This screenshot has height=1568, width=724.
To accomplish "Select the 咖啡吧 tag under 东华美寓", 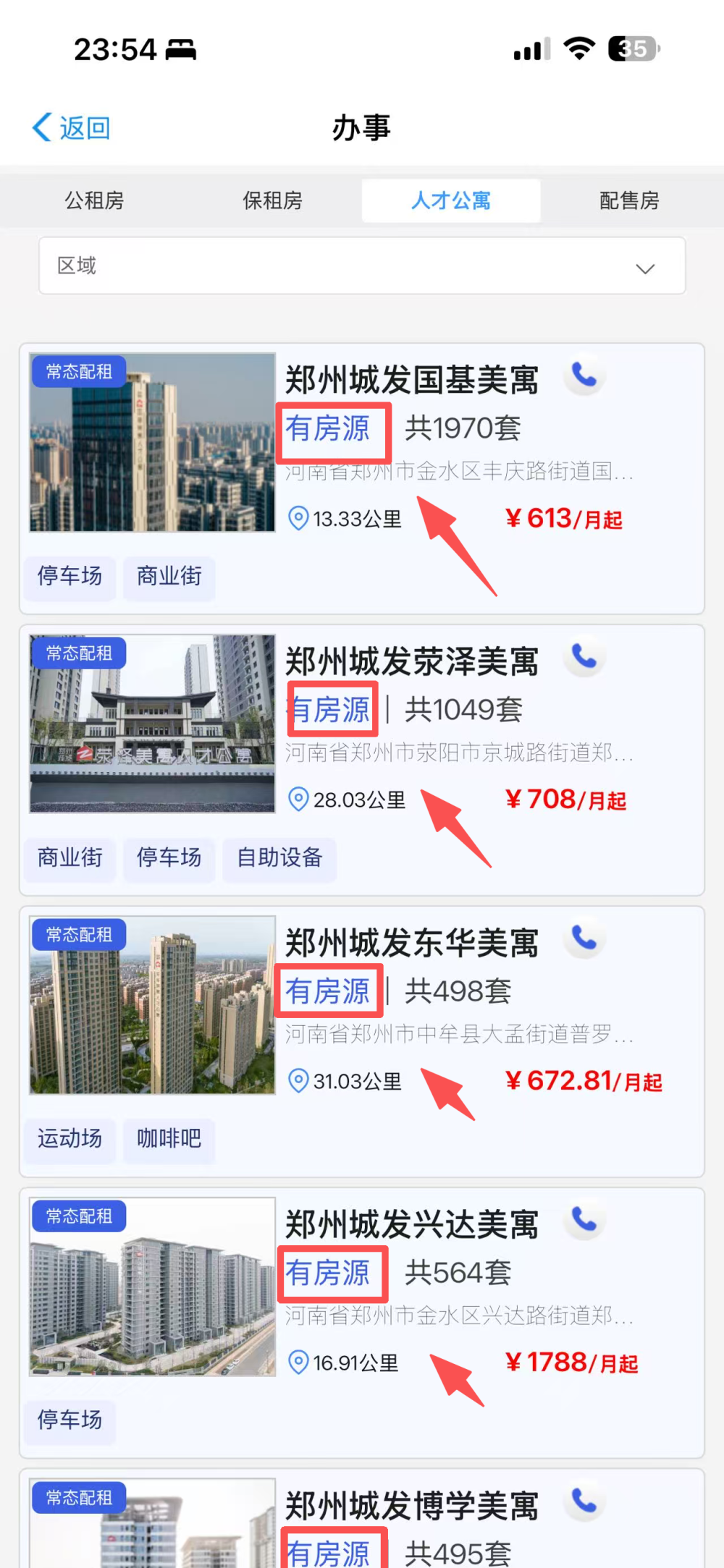I will [x=169, y=1141].
